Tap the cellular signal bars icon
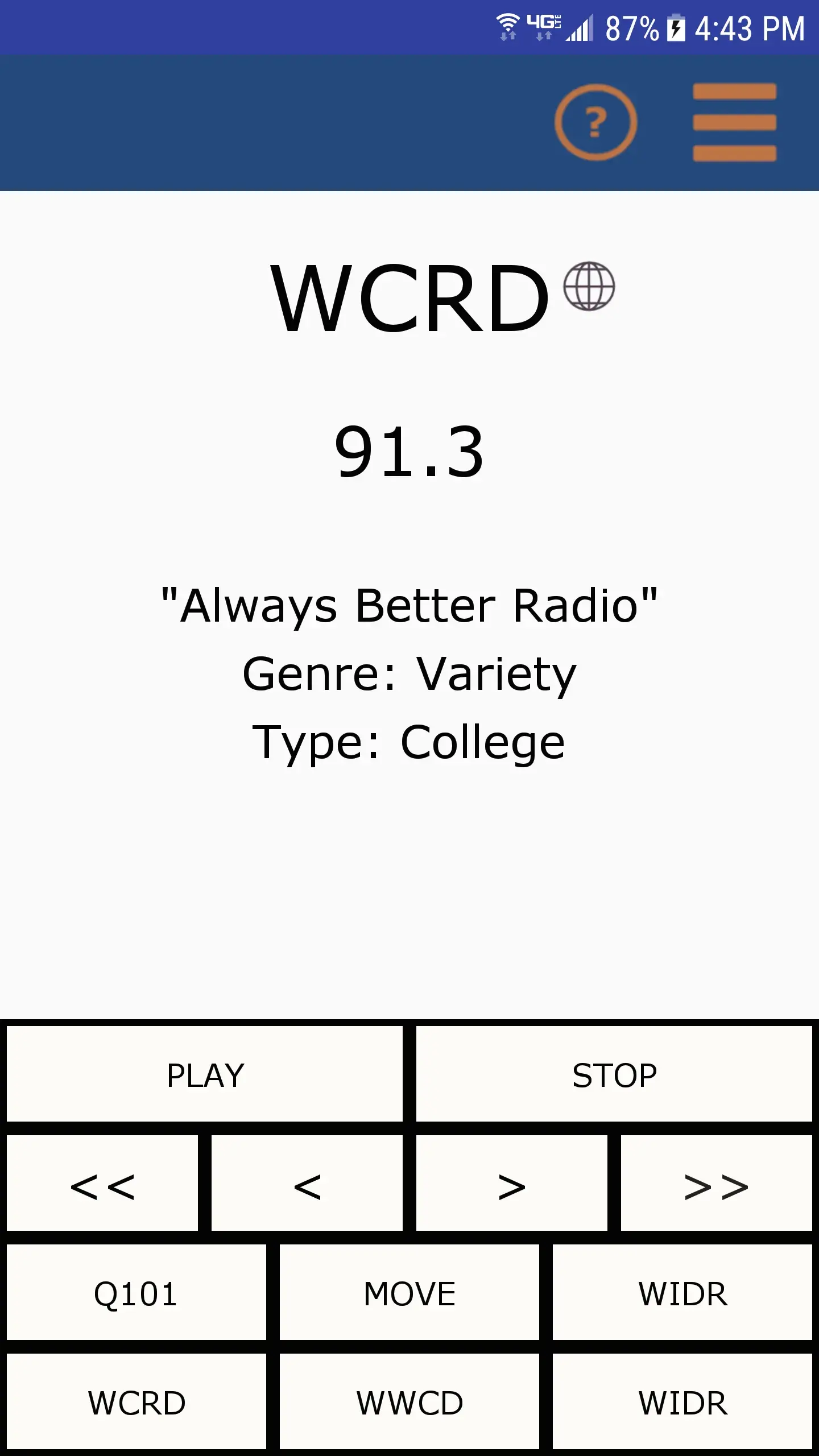The height and width of the screenshot is (1456, 819). [580, 27]
